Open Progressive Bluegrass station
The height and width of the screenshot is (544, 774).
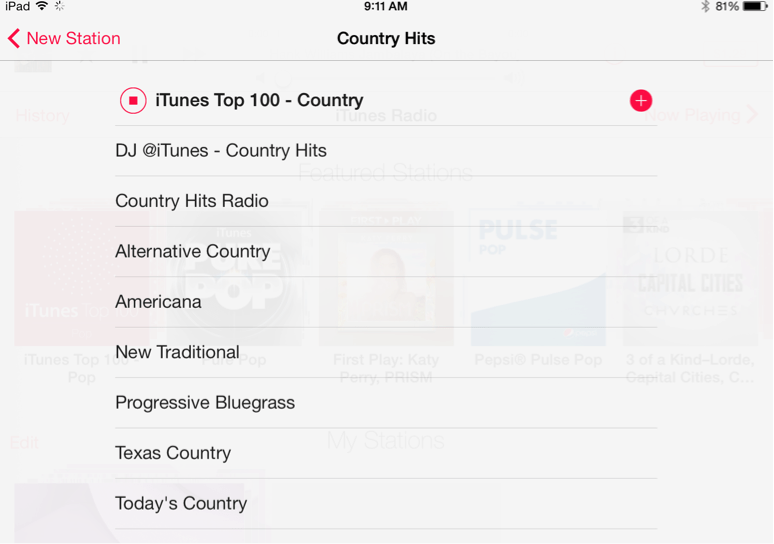coord(205,403)
